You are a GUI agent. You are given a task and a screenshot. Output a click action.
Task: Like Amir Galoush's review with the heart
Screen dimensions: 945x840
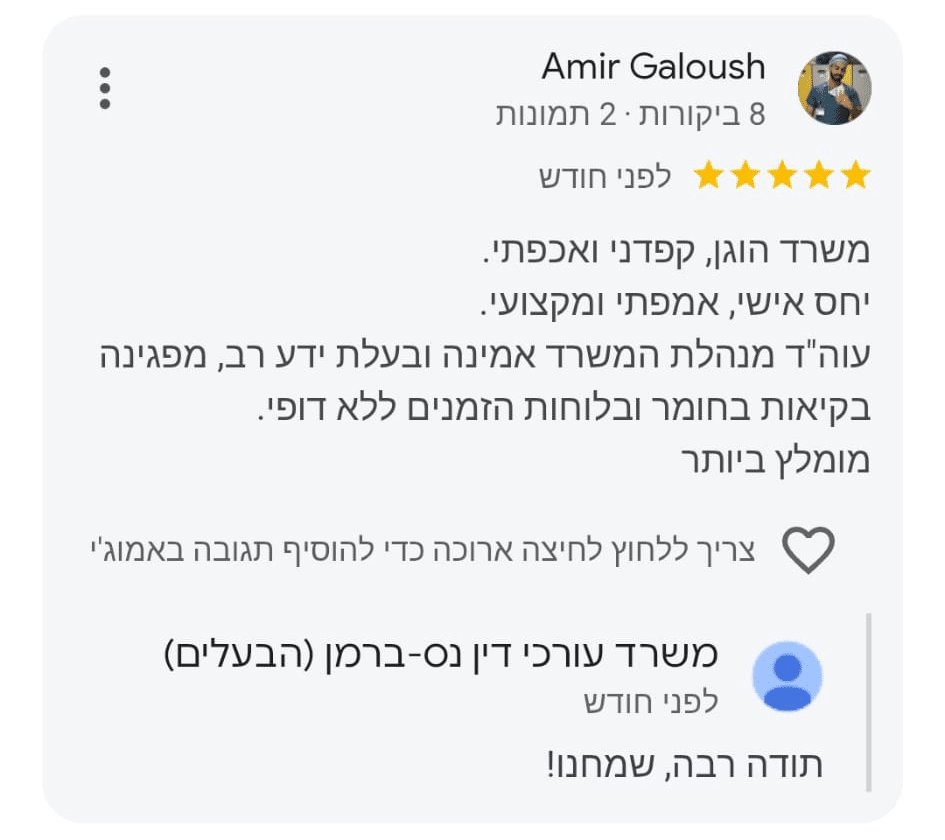click(x=807, y=550)
